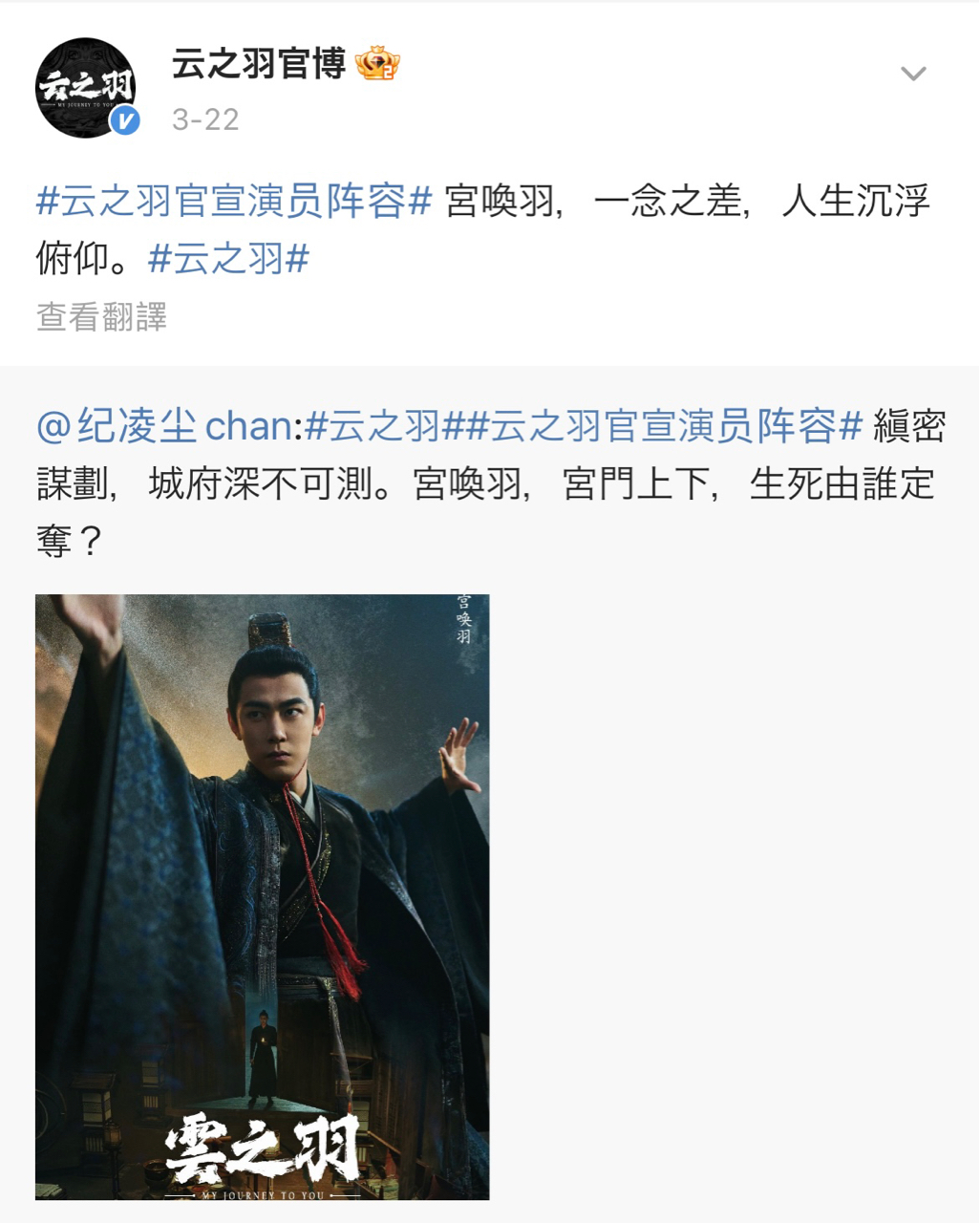The image size is (980, 1223).
Task: Expand the post options chevron
Action: [x=913, y=74]
